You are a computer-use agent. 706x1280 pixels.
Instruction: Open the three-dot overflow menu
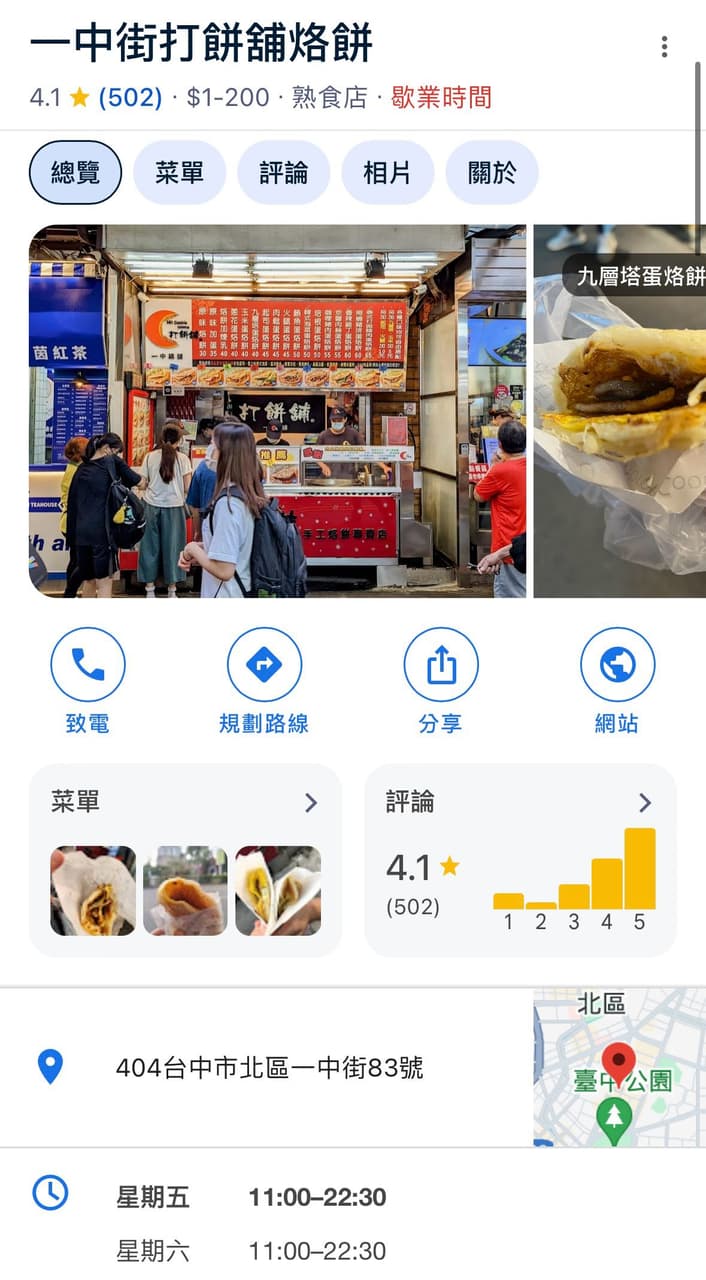coord(664,47)
